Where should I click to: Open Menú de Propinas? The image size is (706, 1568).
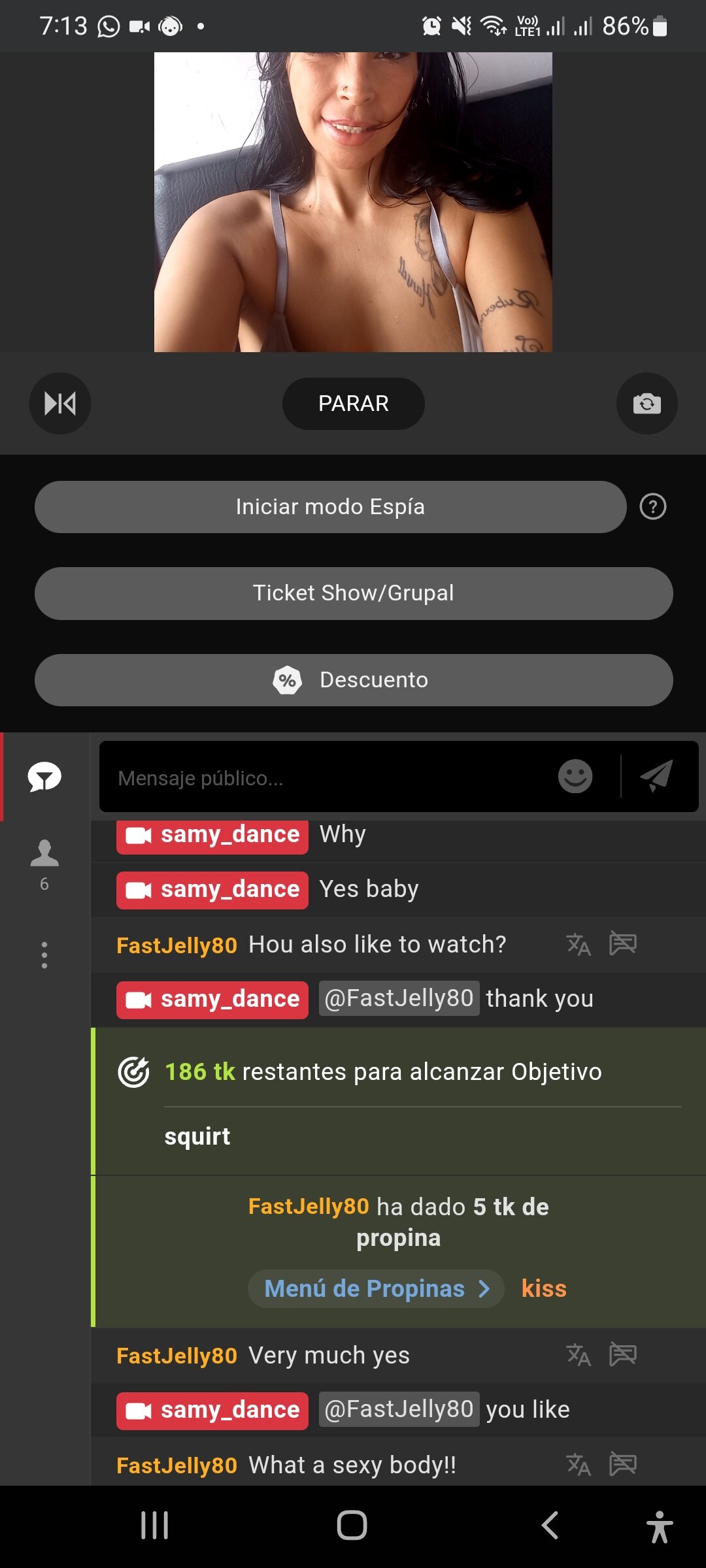pos(376,1288)
